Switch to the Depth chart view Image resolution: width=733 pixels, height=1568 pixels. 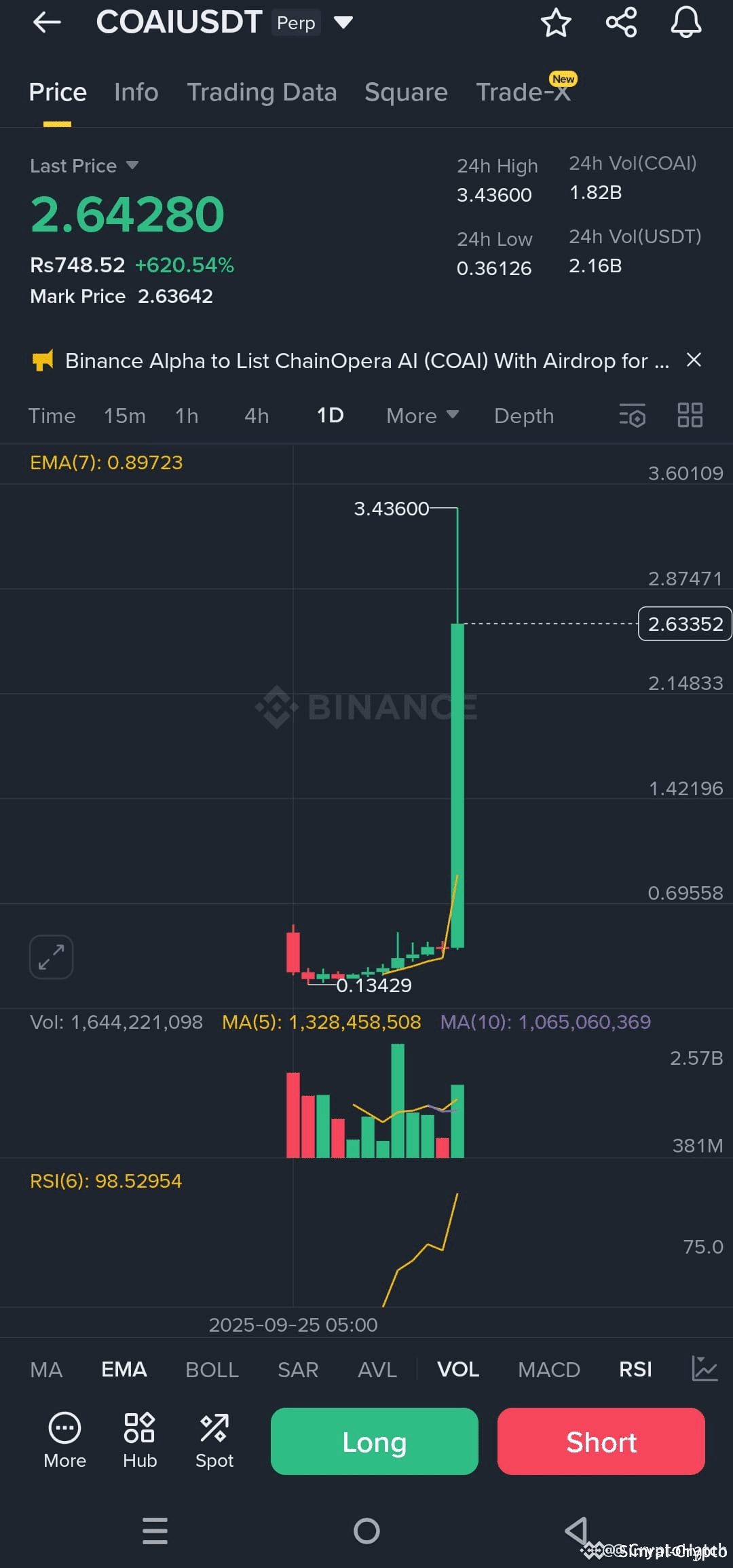tap(524, 416)
